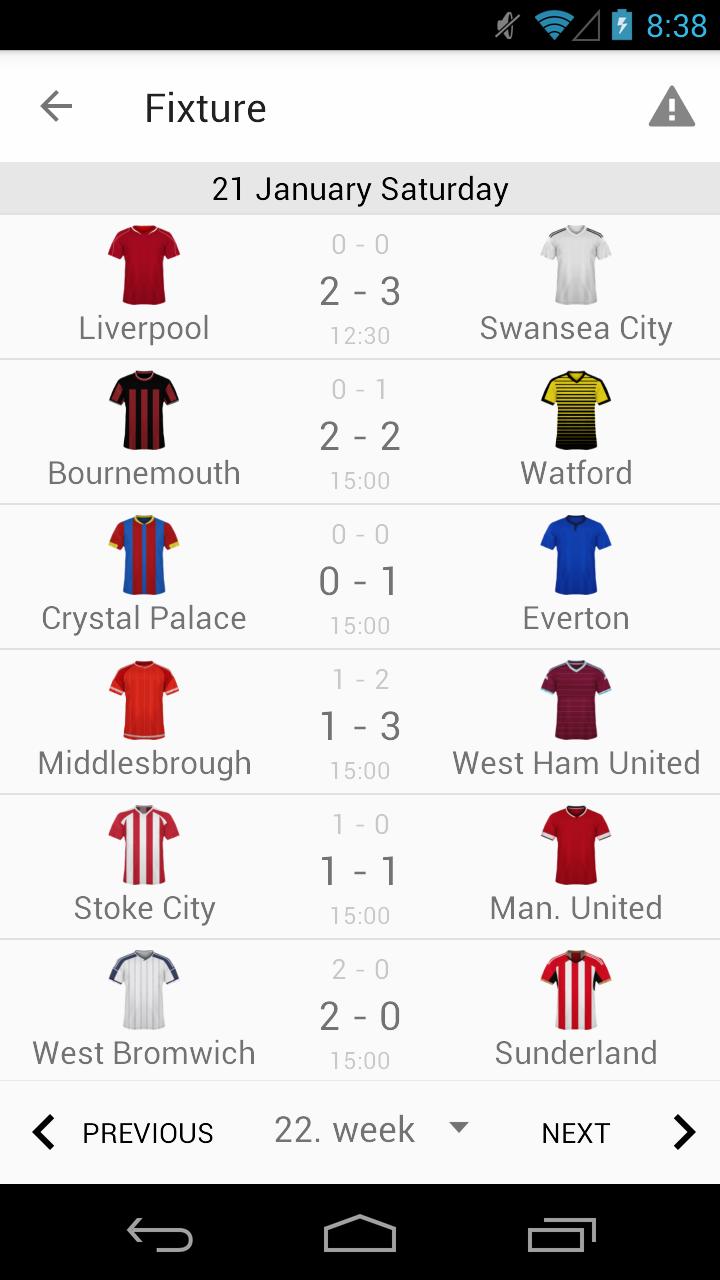The image size is (720, 1280).
Task: Open the Stoke City vs Man. United match
Action: click(360, 866)
